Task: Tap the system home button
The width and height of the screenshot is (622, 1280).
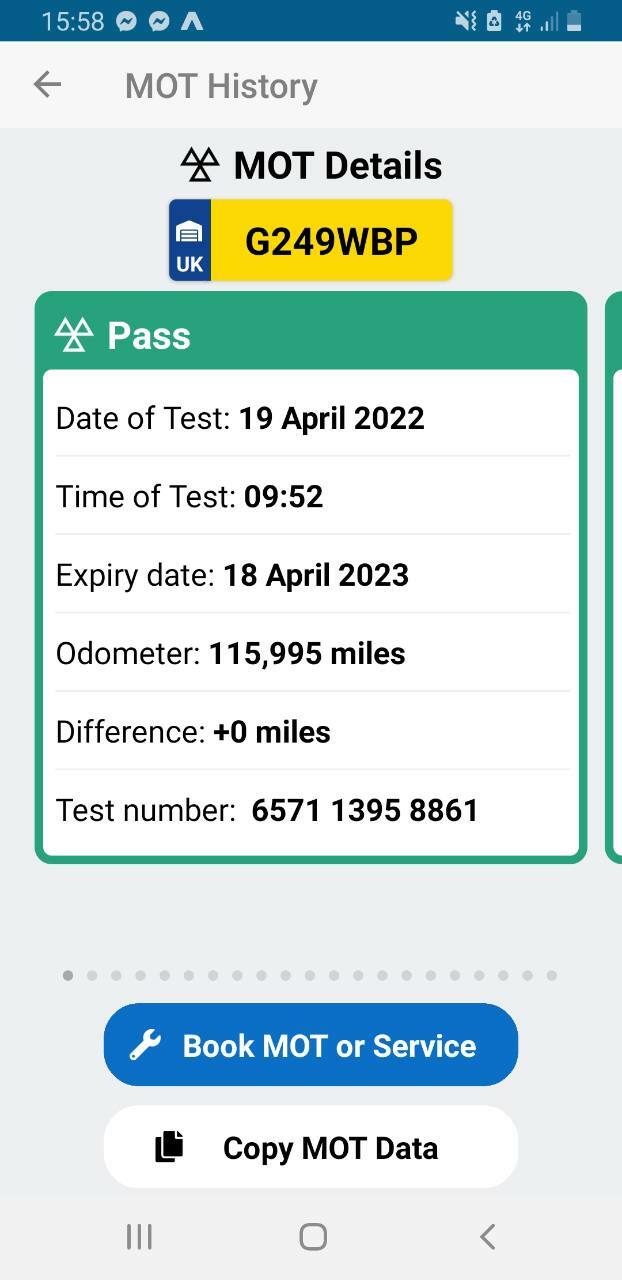Action: [x=313, y=1237]
